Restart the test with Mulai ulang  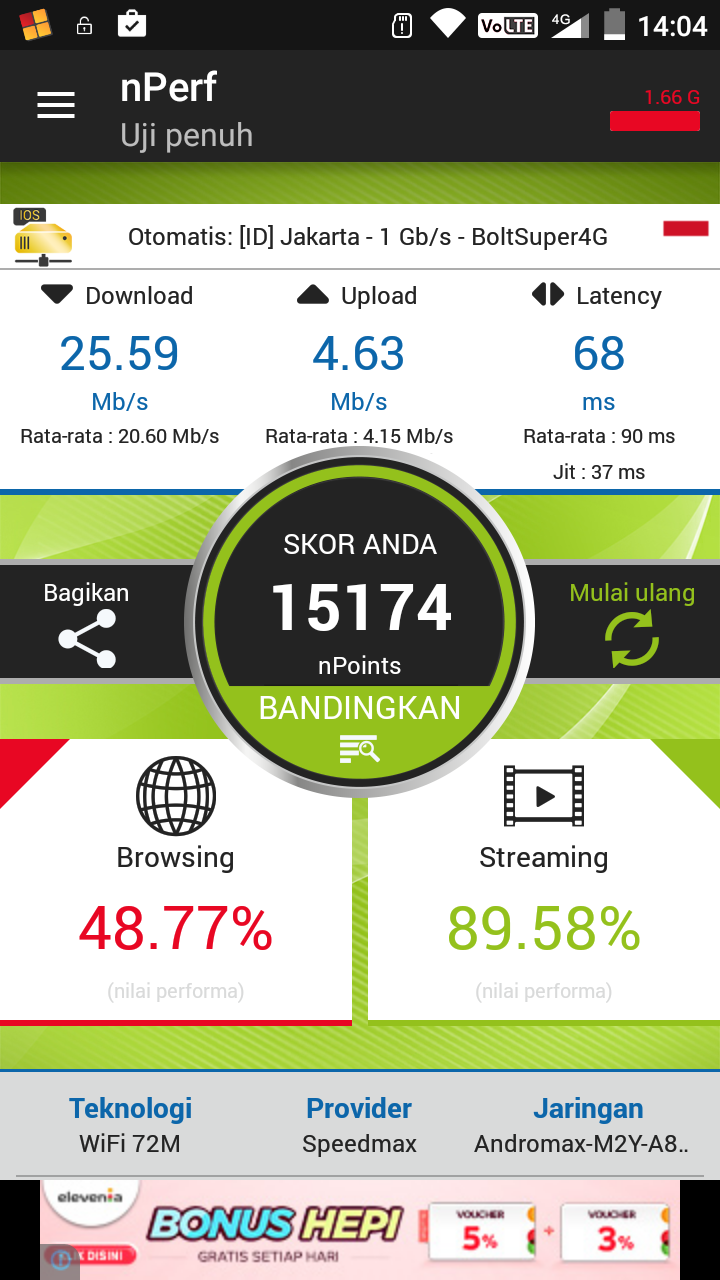(632, 624)
